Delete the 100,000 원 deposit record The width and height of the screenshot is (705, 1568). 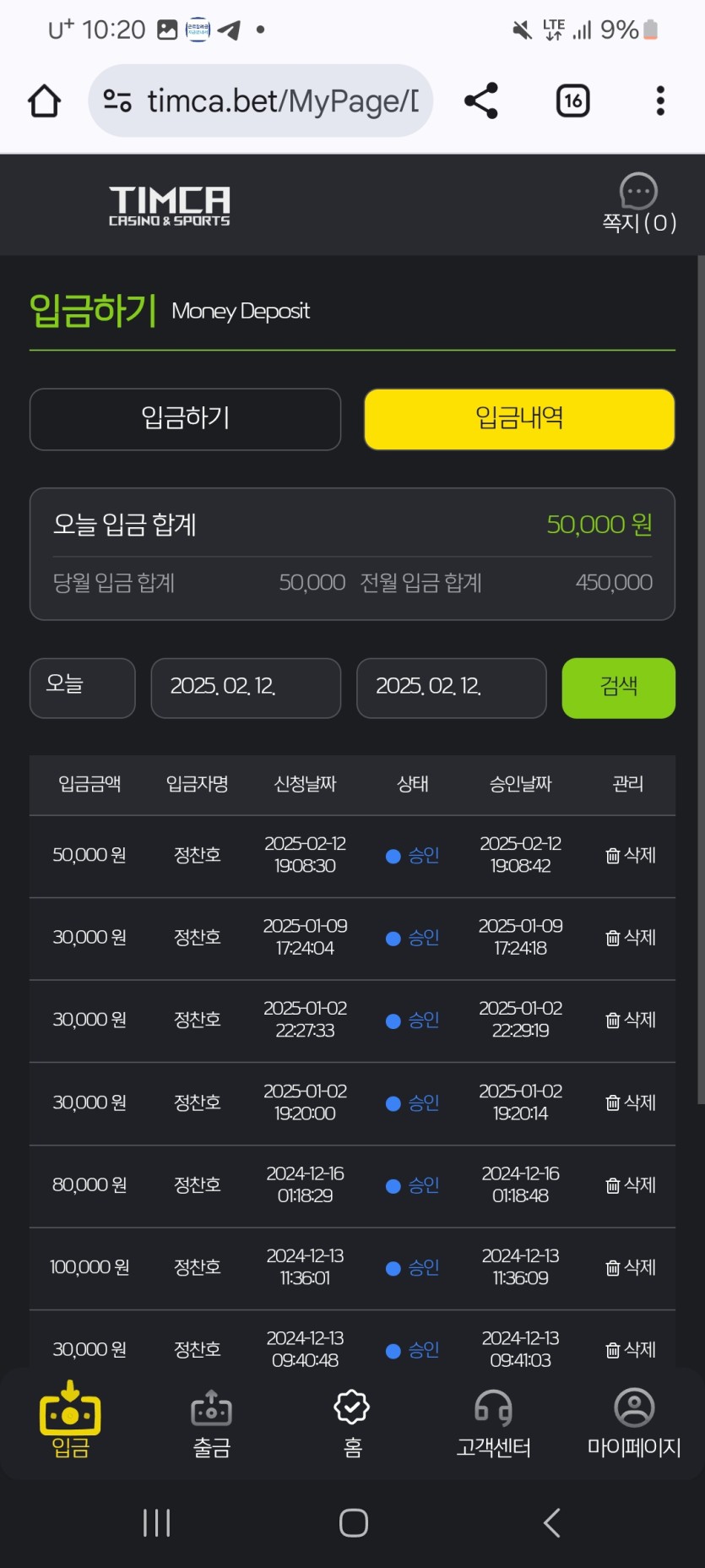click(631, 1267)
